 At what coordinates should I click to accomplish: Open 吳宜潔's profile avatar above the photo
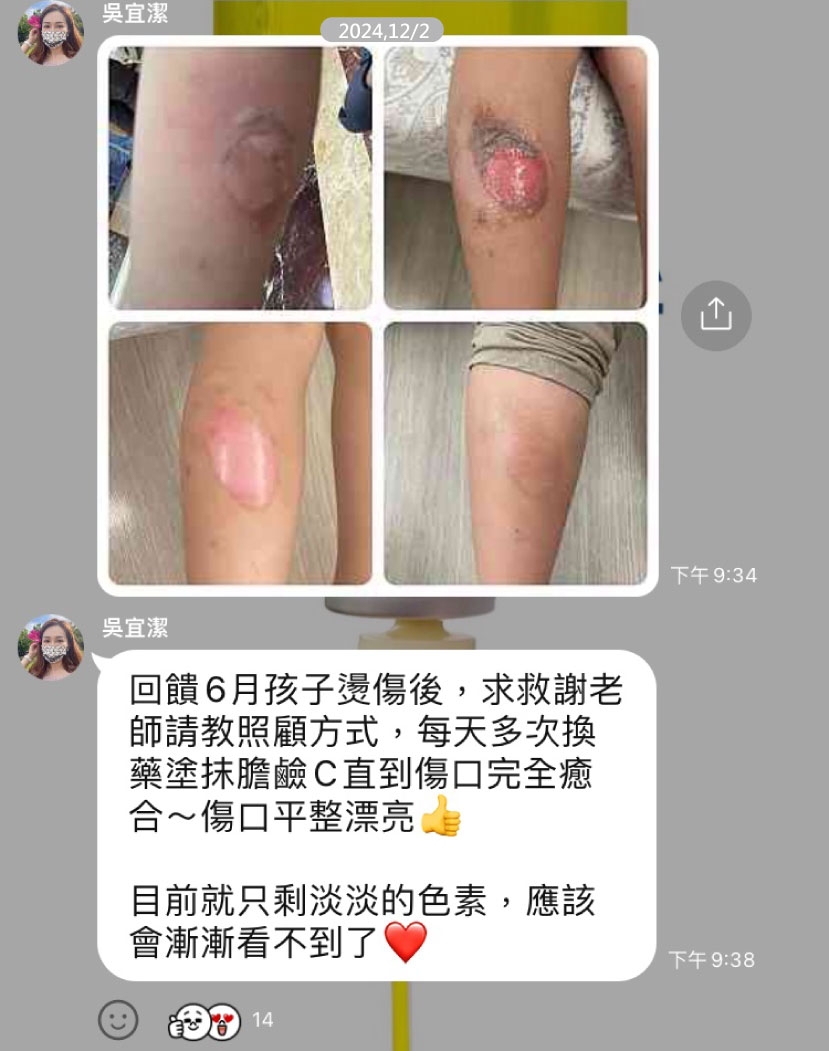point(49,33)
